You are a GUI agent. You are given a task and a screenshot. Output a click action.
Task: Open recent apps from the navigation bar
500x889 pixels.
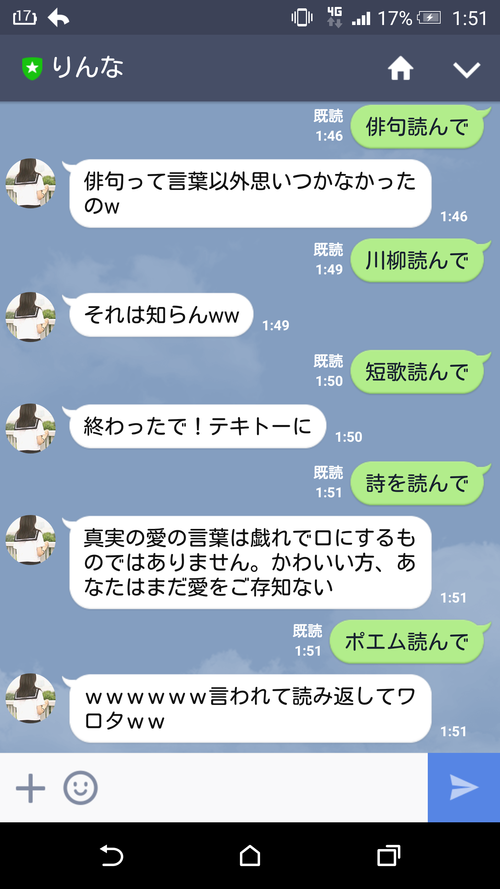tap(388, 856)
